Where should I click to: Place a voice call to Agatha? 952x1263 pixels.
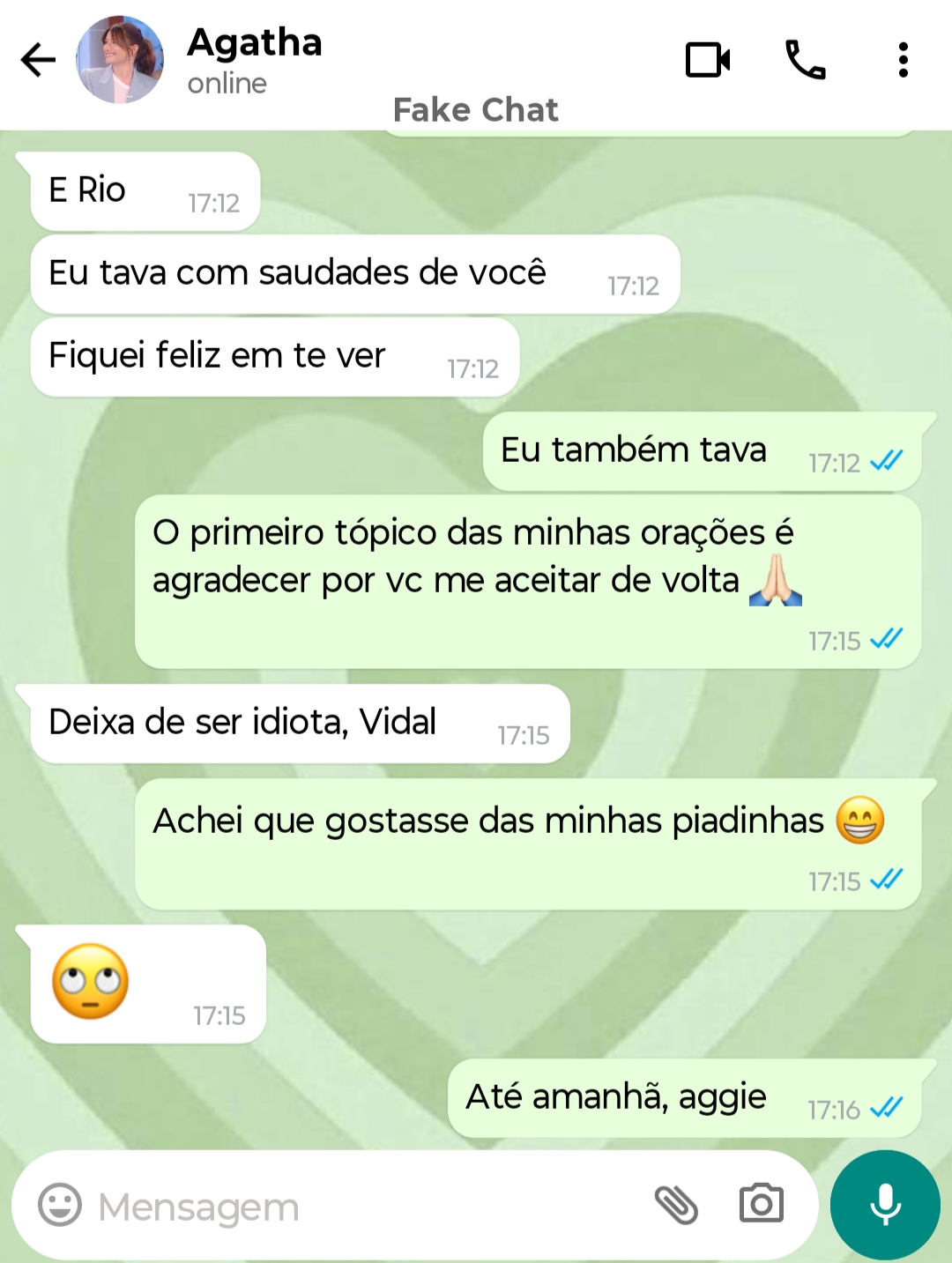(x=805, y=60)
